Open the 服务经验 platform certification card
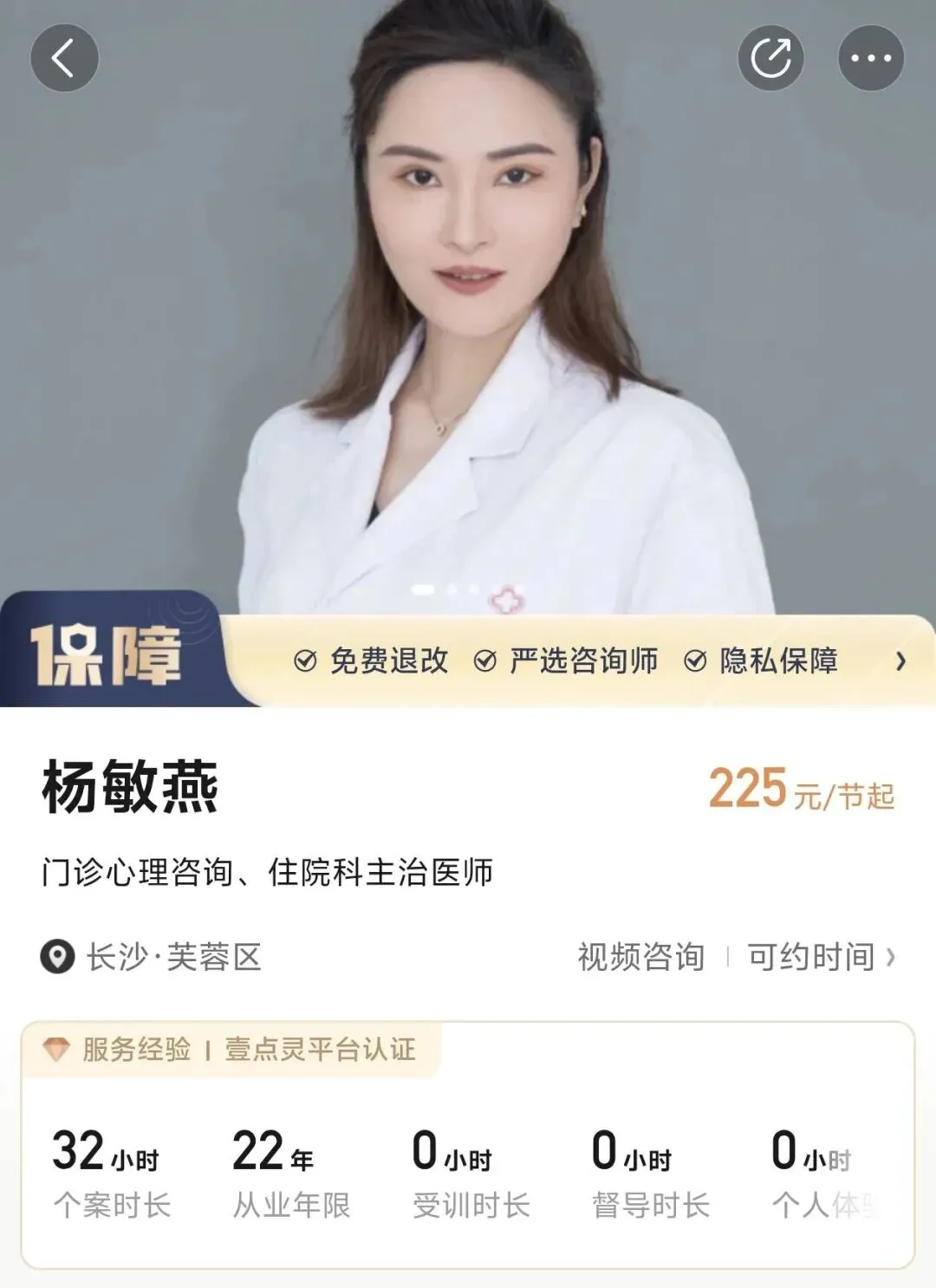The width and height of the screenshot is (936, 1288). point(468,1144)
